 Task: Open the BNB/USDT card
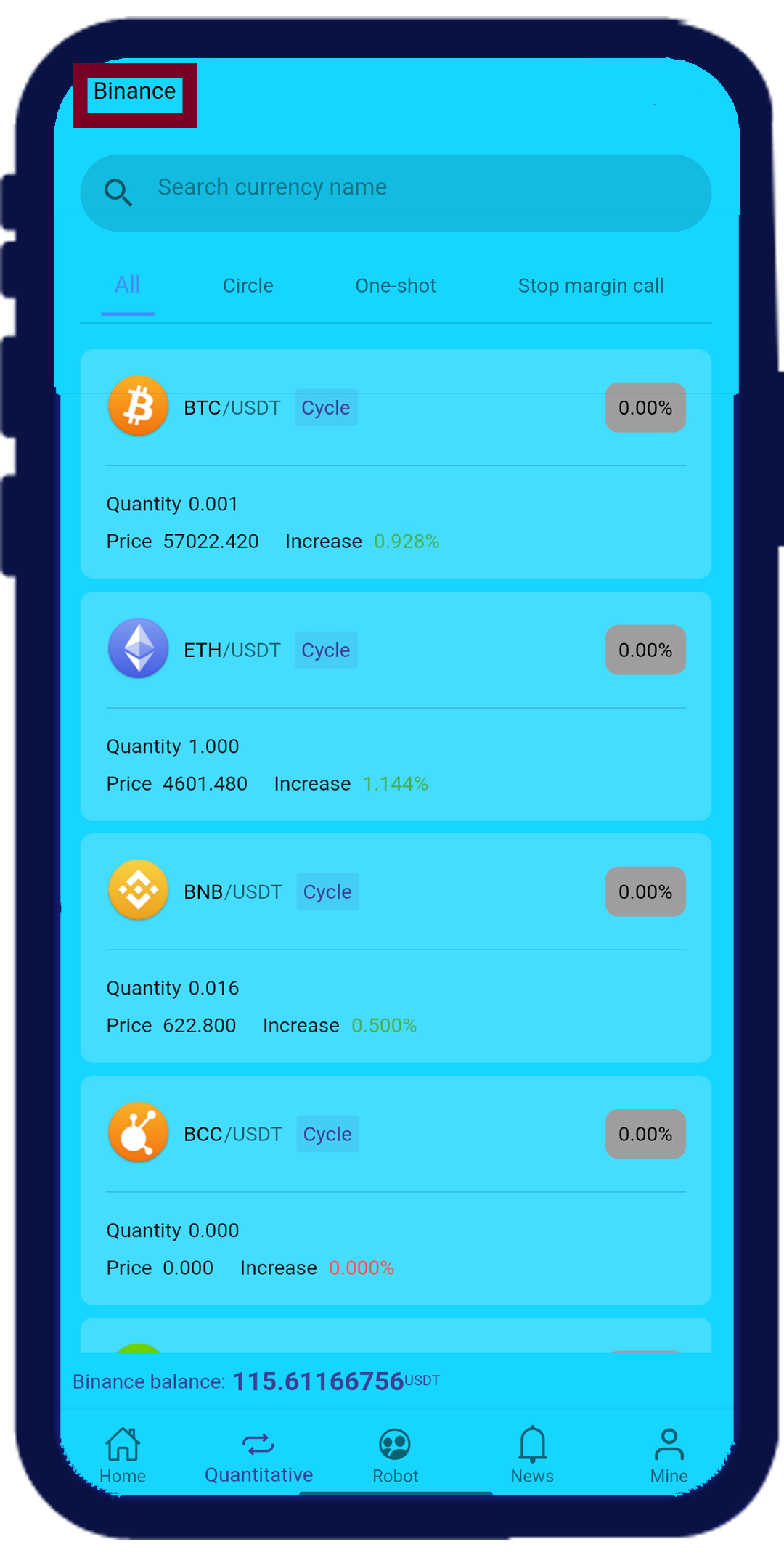[396, 948]
